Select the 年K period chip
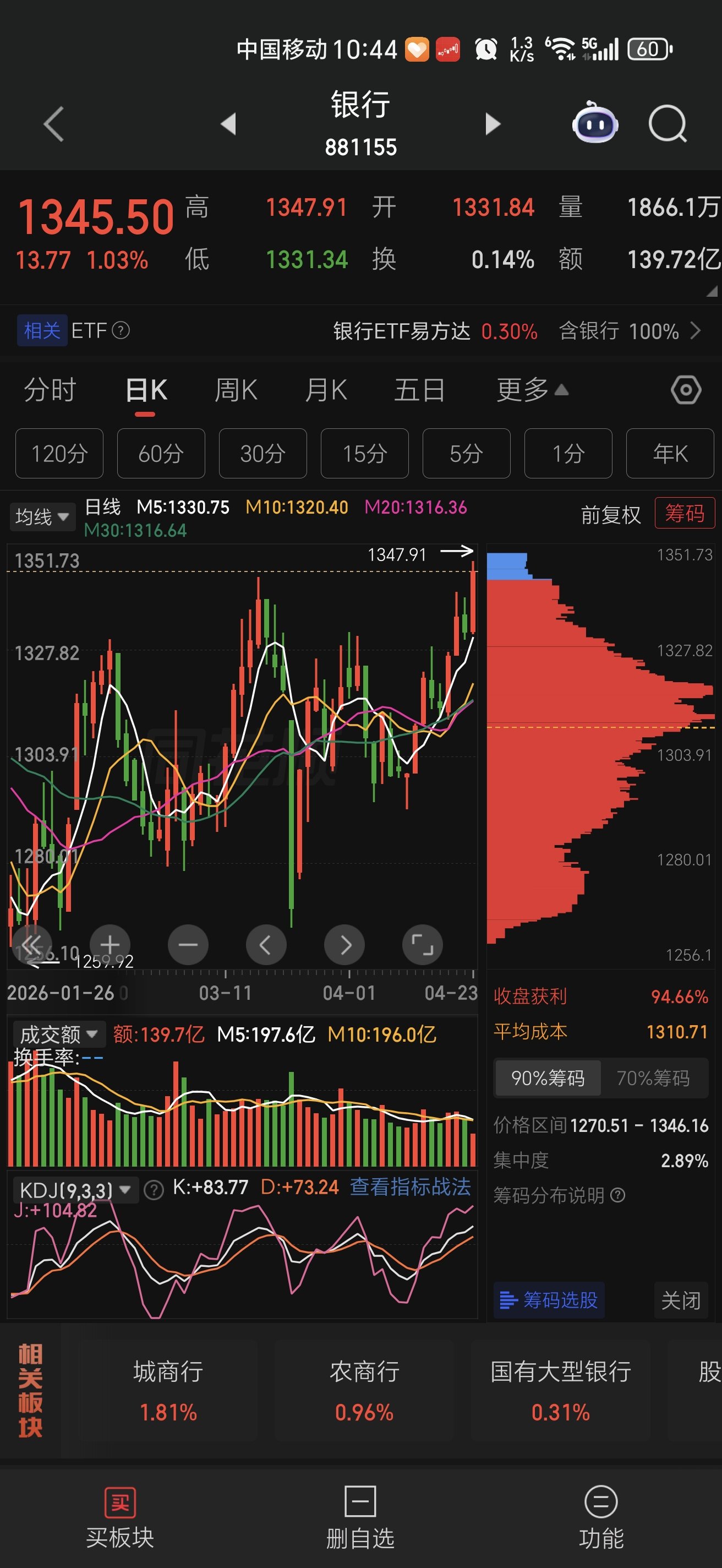 point(669,454)
